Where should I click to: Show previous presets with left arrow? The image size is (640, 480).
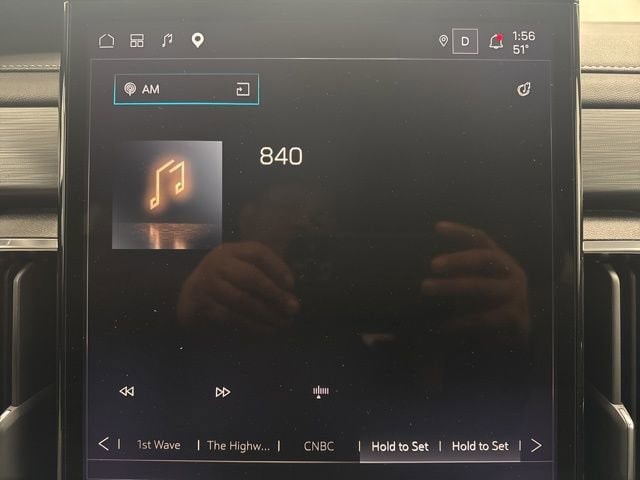(104, 445)
